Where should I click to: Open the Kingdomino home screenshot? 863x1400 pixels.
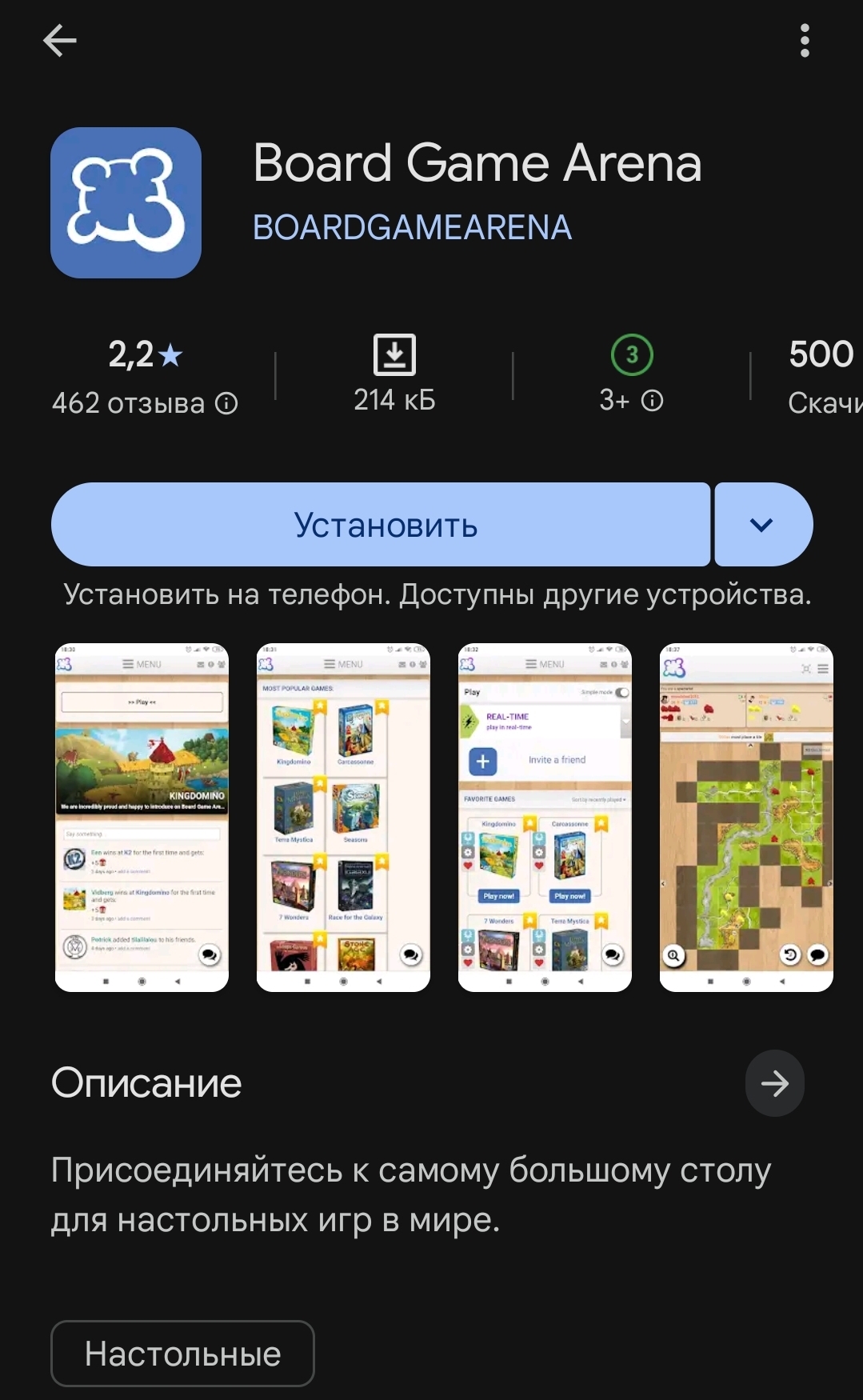pos(142,818)
